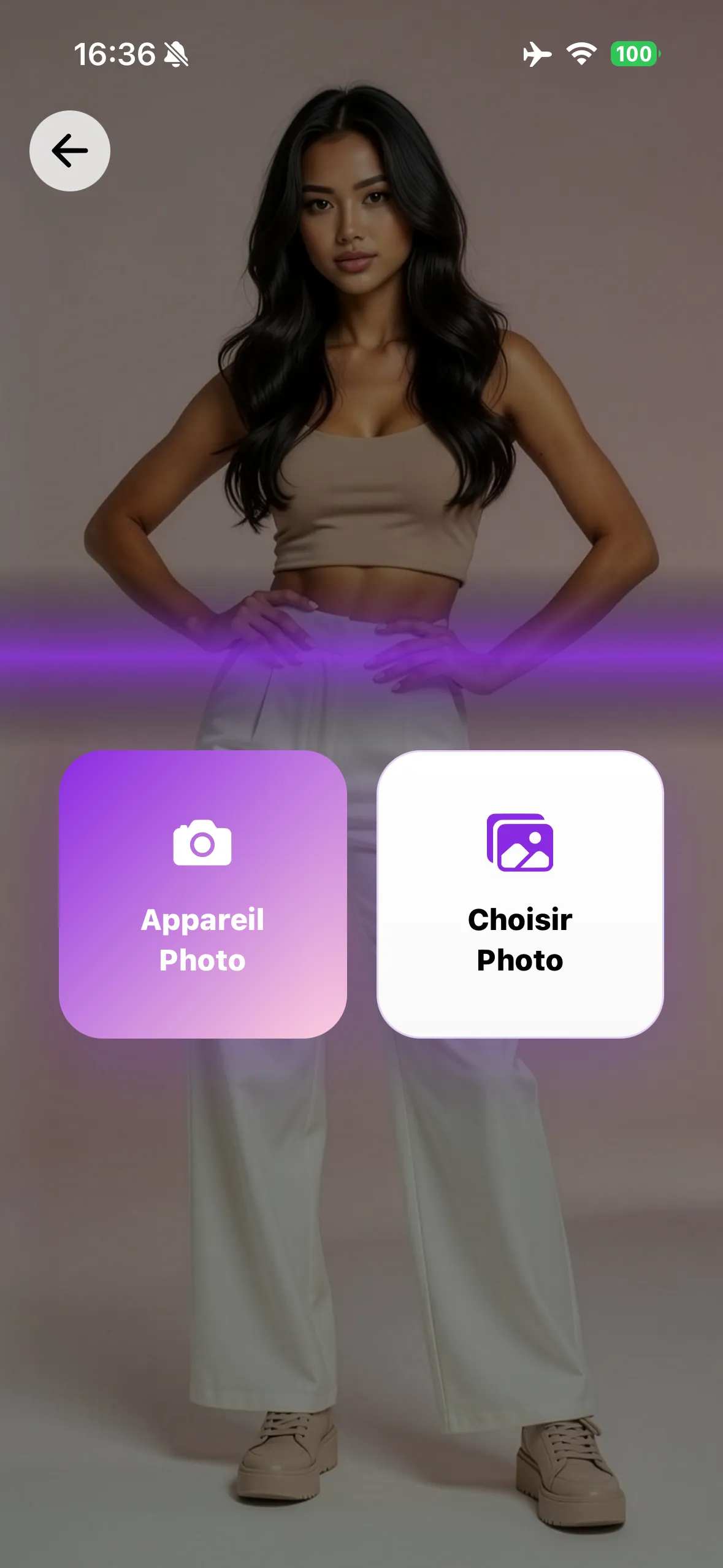Tap the muted notifications bell icon
Image resolution: width=723 pixels, height=1568 pixels.
(x=174, y=54)
